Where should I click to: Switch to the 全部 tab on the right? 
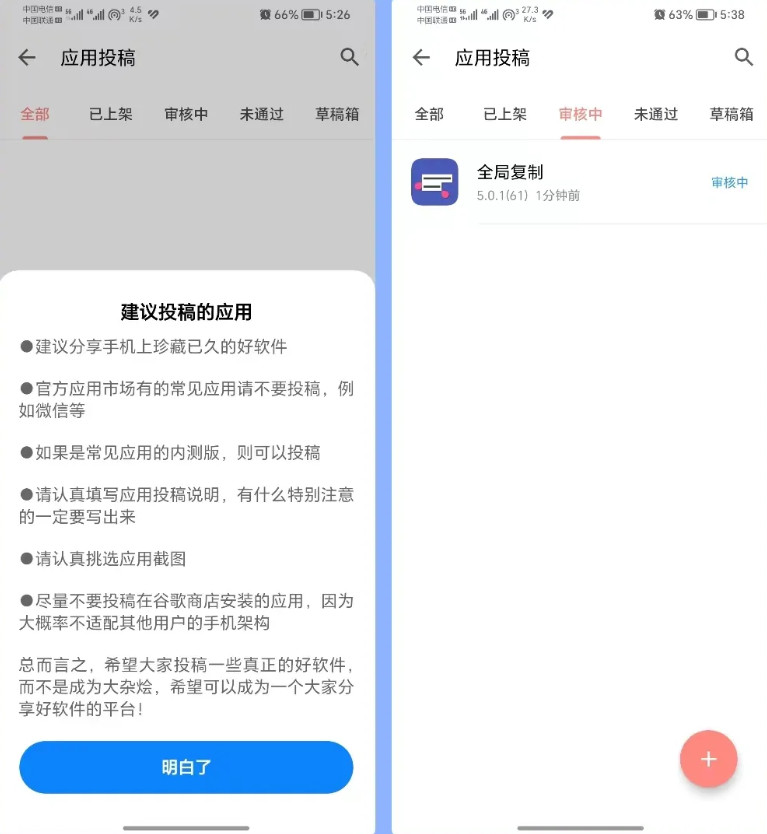[429, 115]
